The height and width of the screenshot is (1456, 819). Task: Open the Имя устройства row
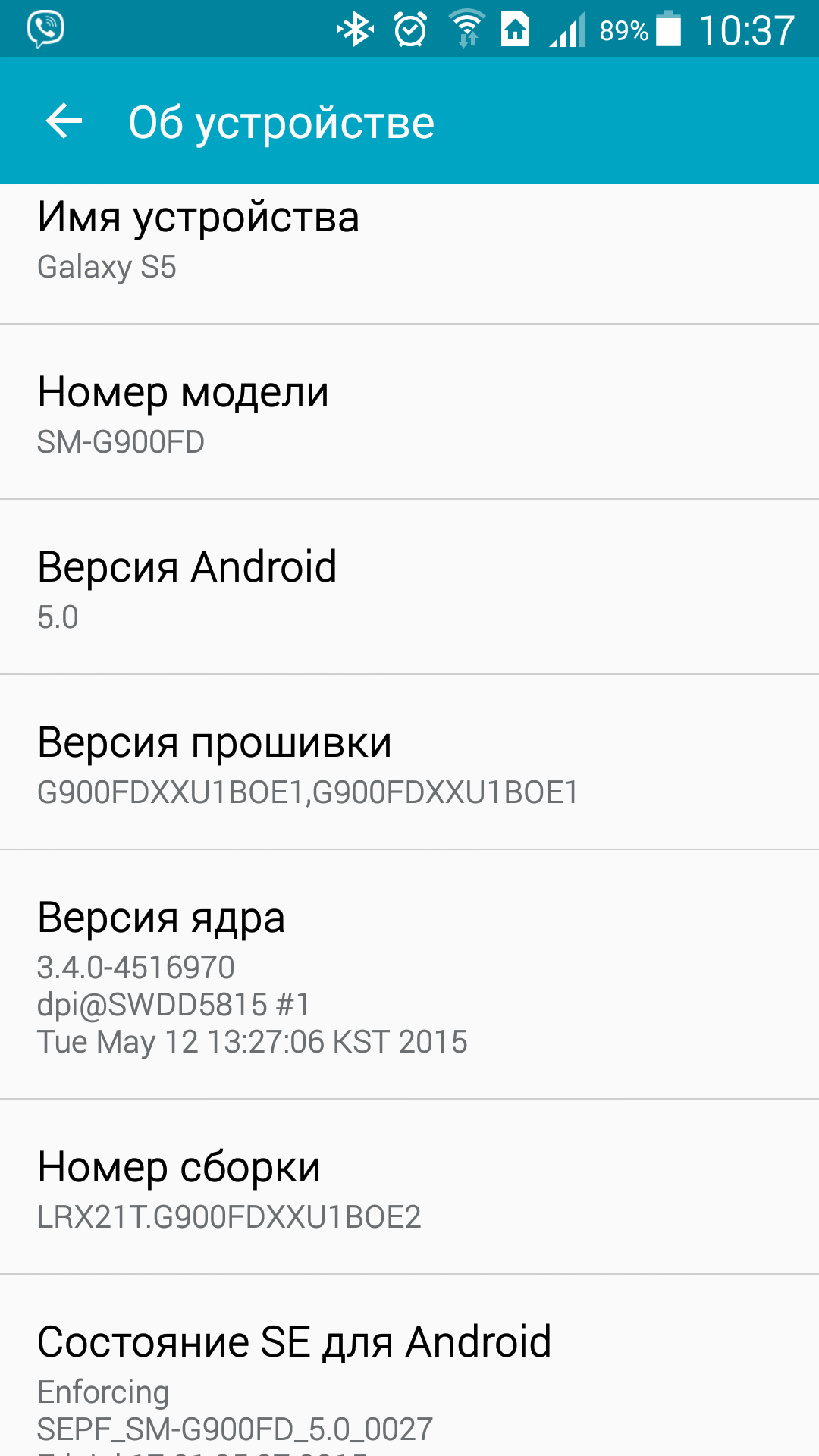[x=409, y=254]
